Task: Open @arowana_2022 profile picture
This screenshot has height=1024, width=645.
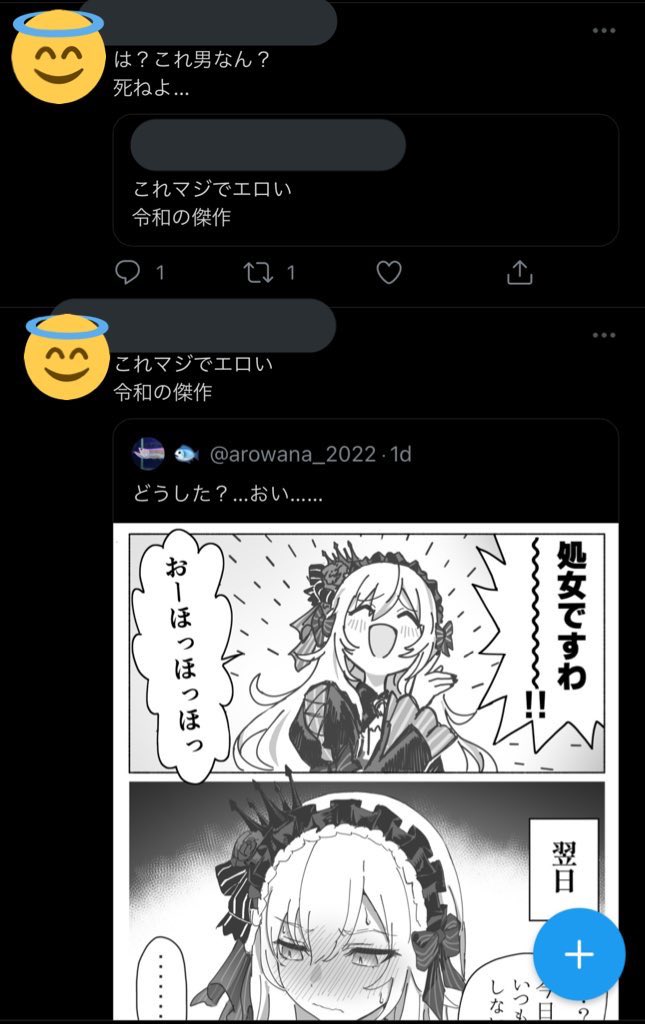Action: (x=150, y=455)
